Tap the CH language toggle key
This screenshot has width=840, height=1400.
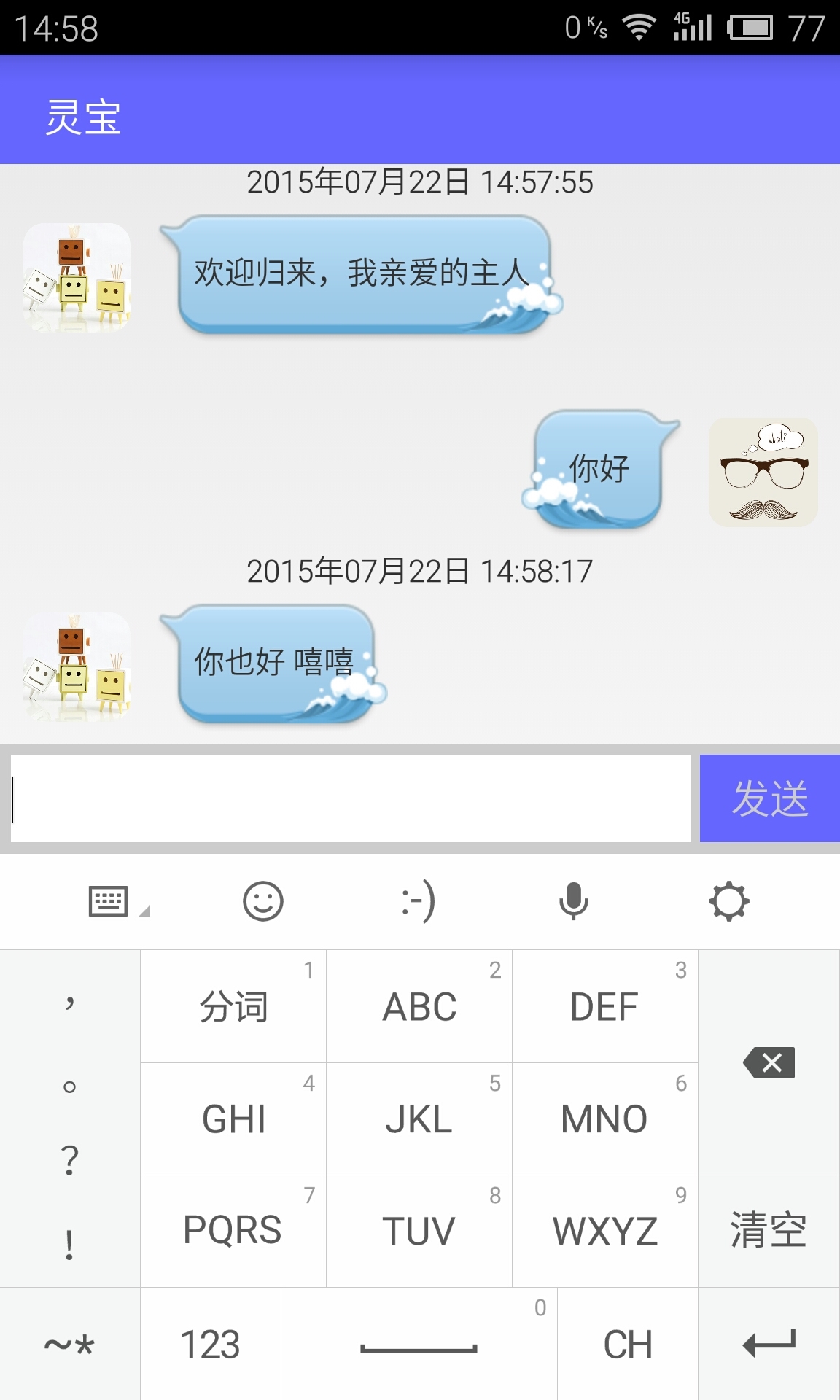pyautogui.click(x=627, y=1344)
